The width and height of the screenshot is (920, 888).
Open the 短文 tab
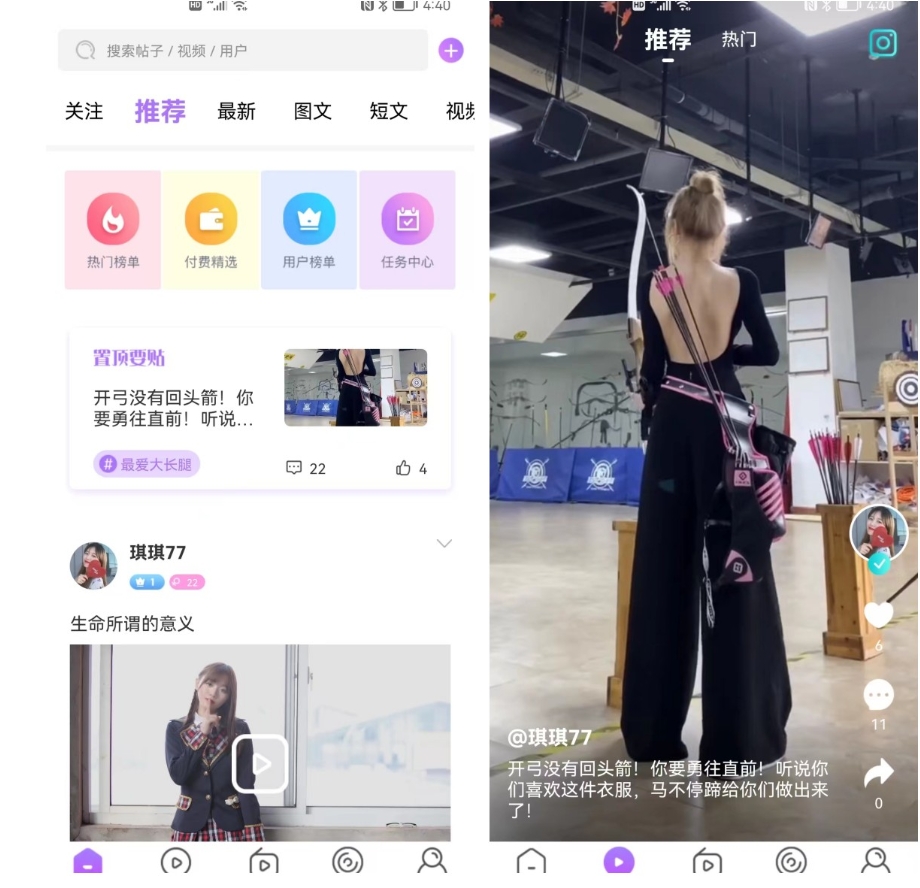pos(388,111)
